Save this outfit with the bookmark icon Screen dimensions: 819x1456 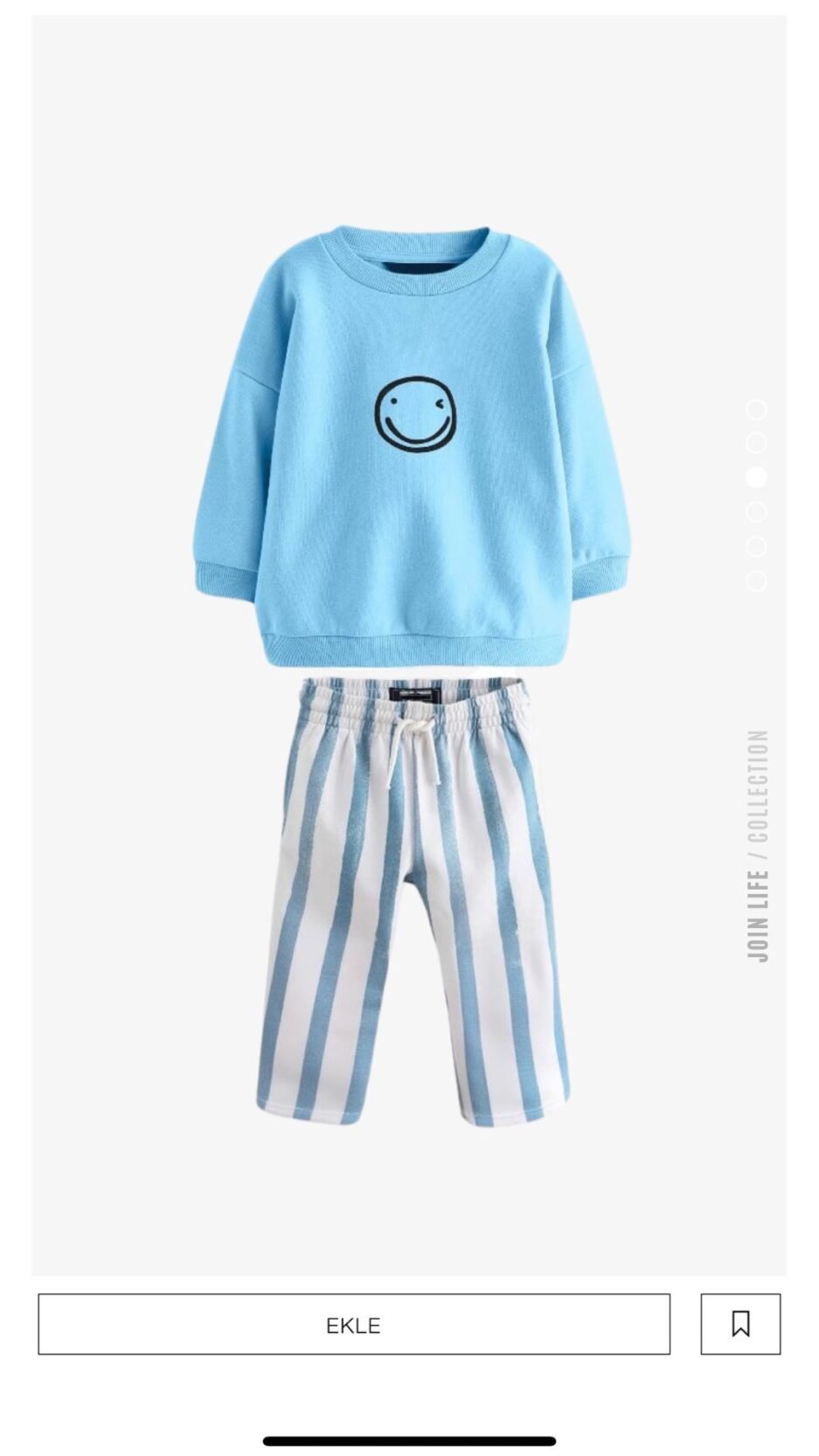click(739, 1324)
